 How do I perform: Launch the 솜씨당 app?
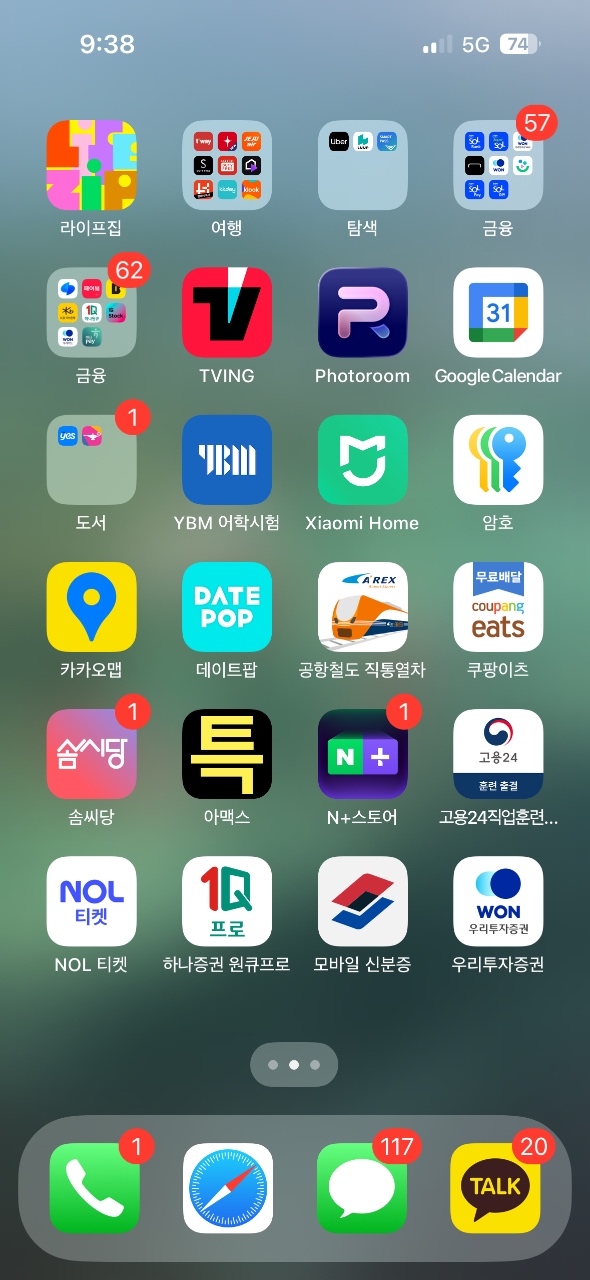point(92,754)
